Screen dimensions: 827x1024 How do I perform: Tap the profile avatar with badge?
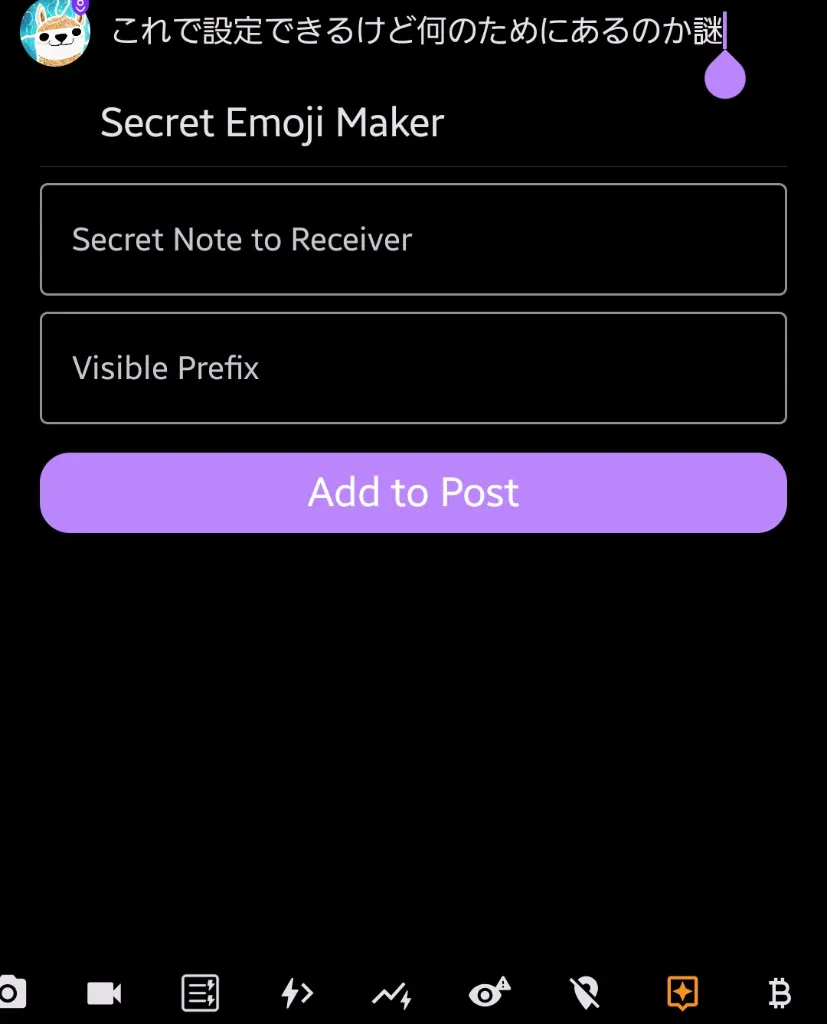[x=55, y=32]
